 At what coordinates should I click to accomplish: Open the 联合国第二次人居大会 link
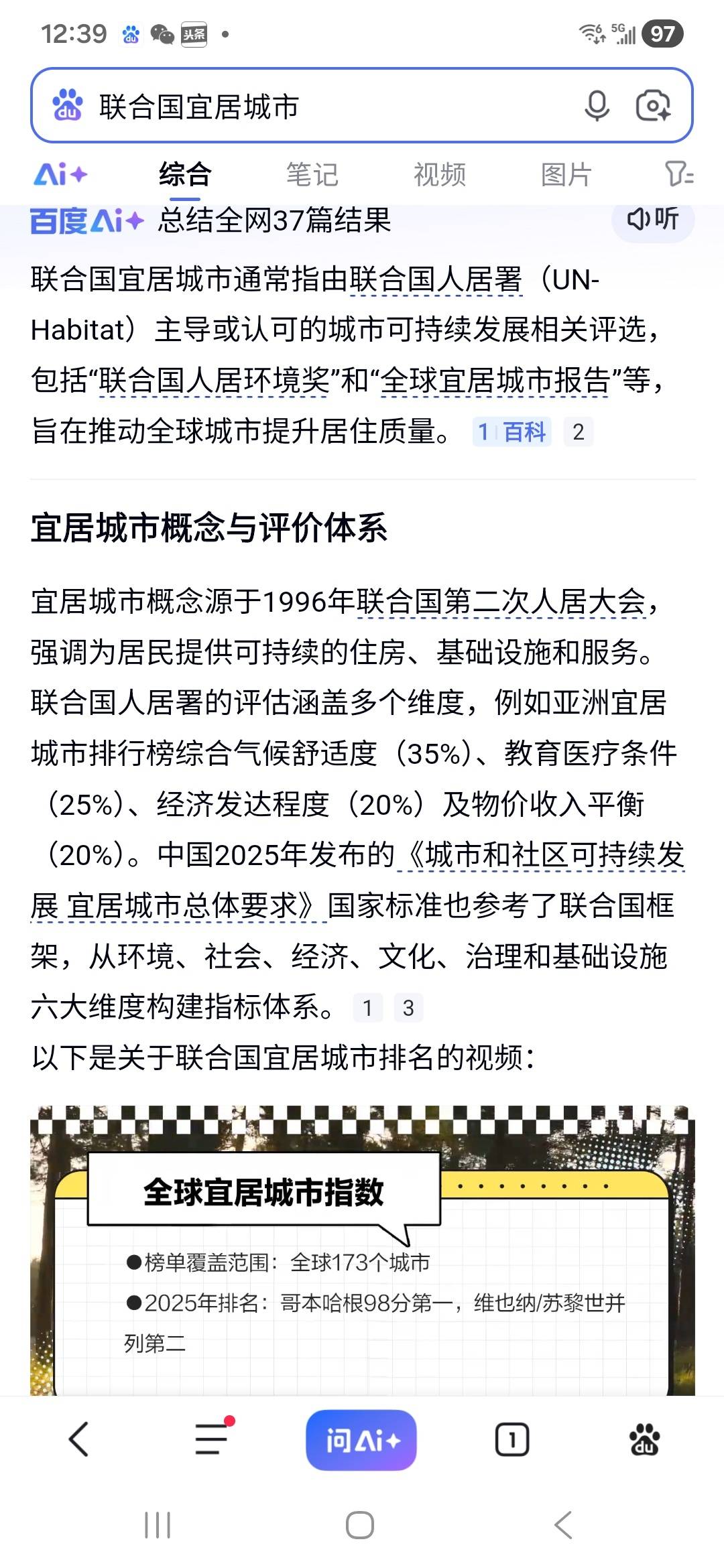[500, 601]
